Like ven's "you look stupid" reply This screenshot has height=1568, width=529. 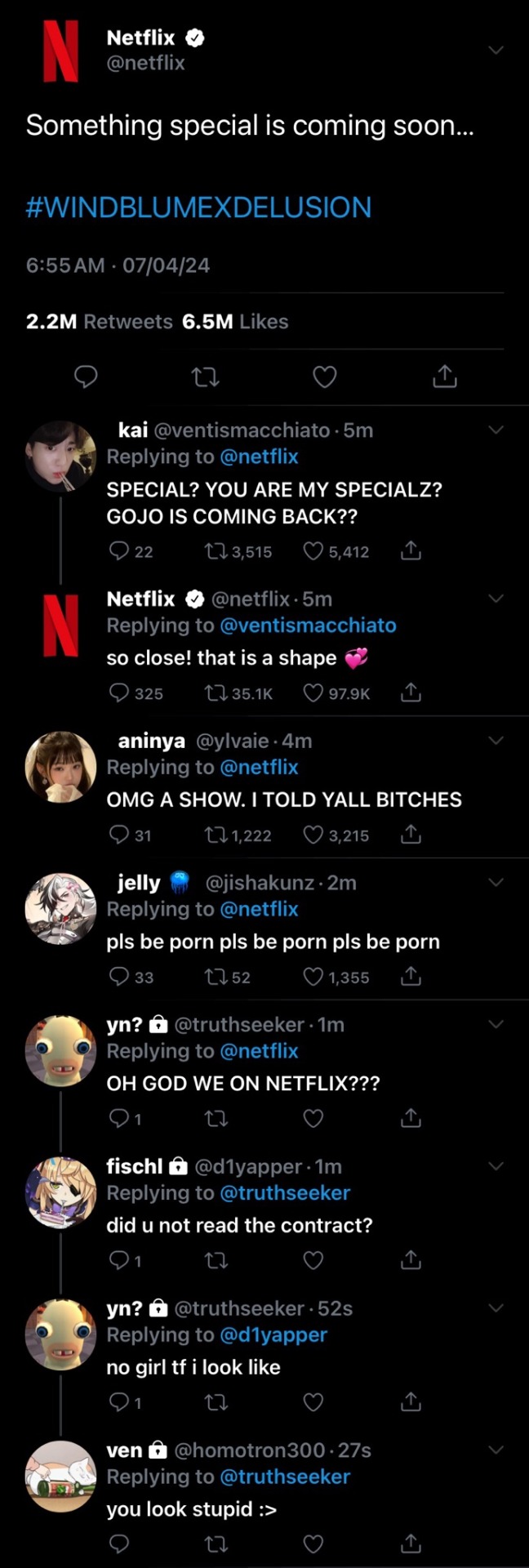point(313,1543)
